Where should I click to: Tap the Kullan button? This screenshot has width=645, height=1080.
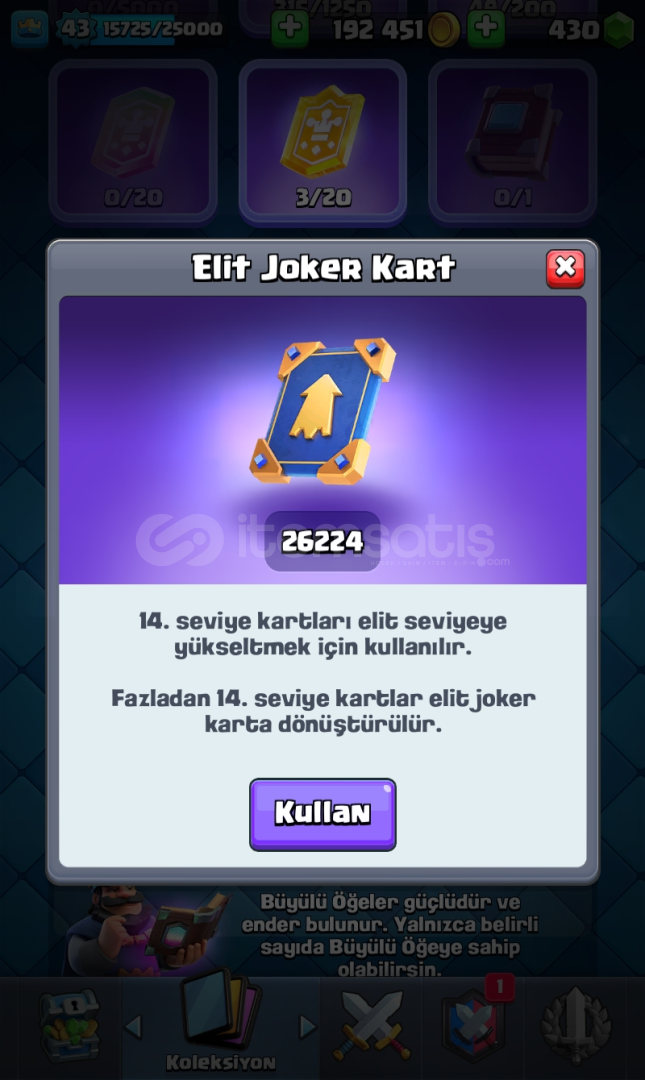[x=322, y=814]
